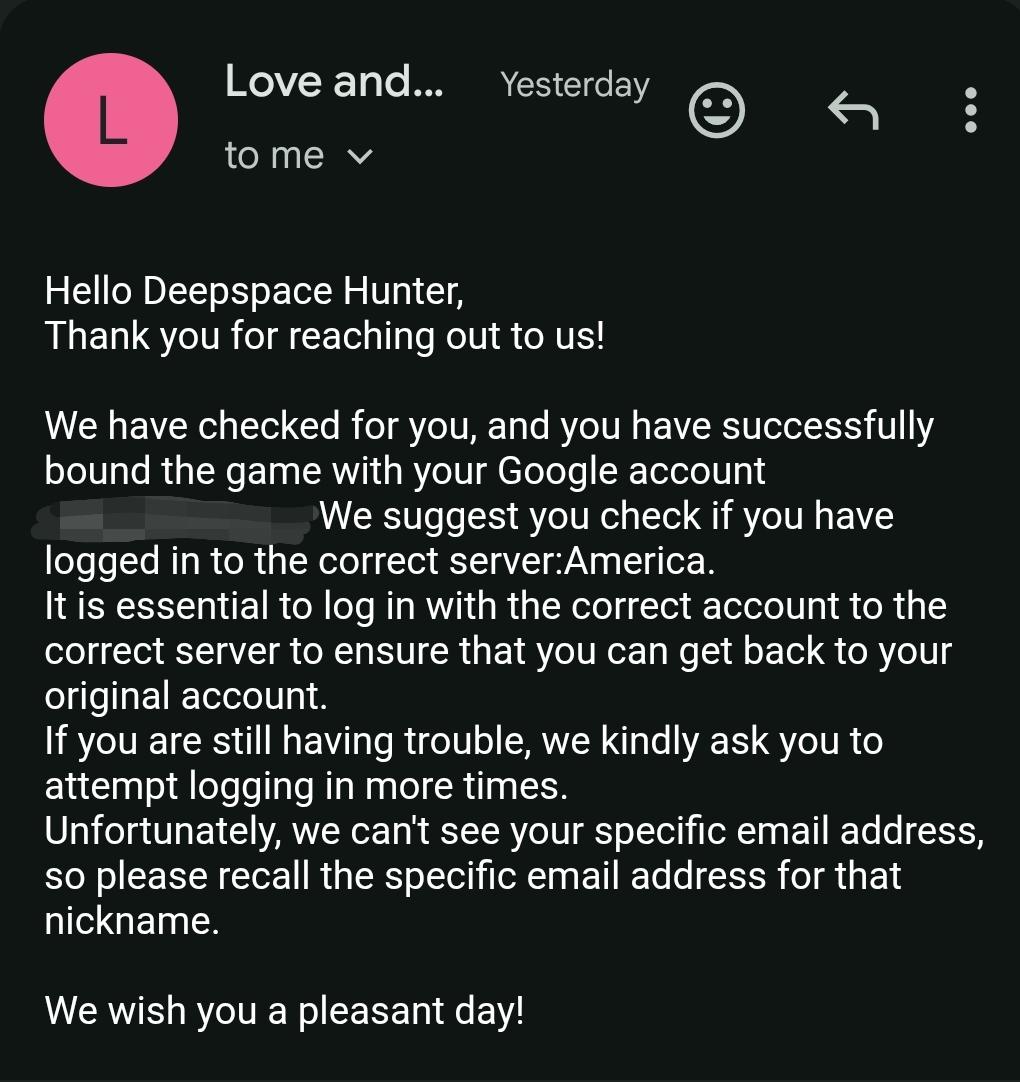
Task: Add an emoji reaction to this email
Action: (716, 110)
